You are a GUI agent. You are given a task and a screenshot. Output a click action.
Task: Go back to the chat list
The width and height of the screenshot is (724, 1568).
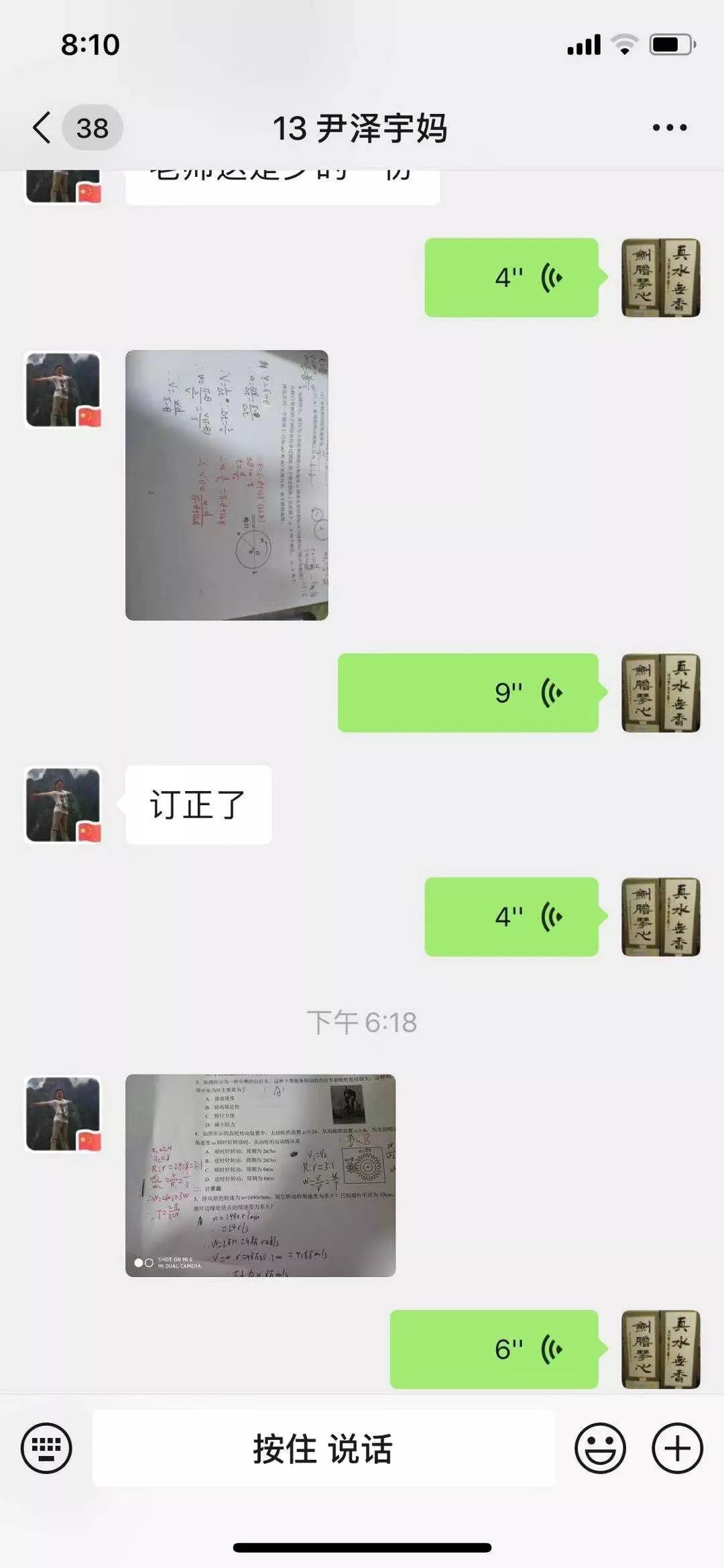point(42,127)
